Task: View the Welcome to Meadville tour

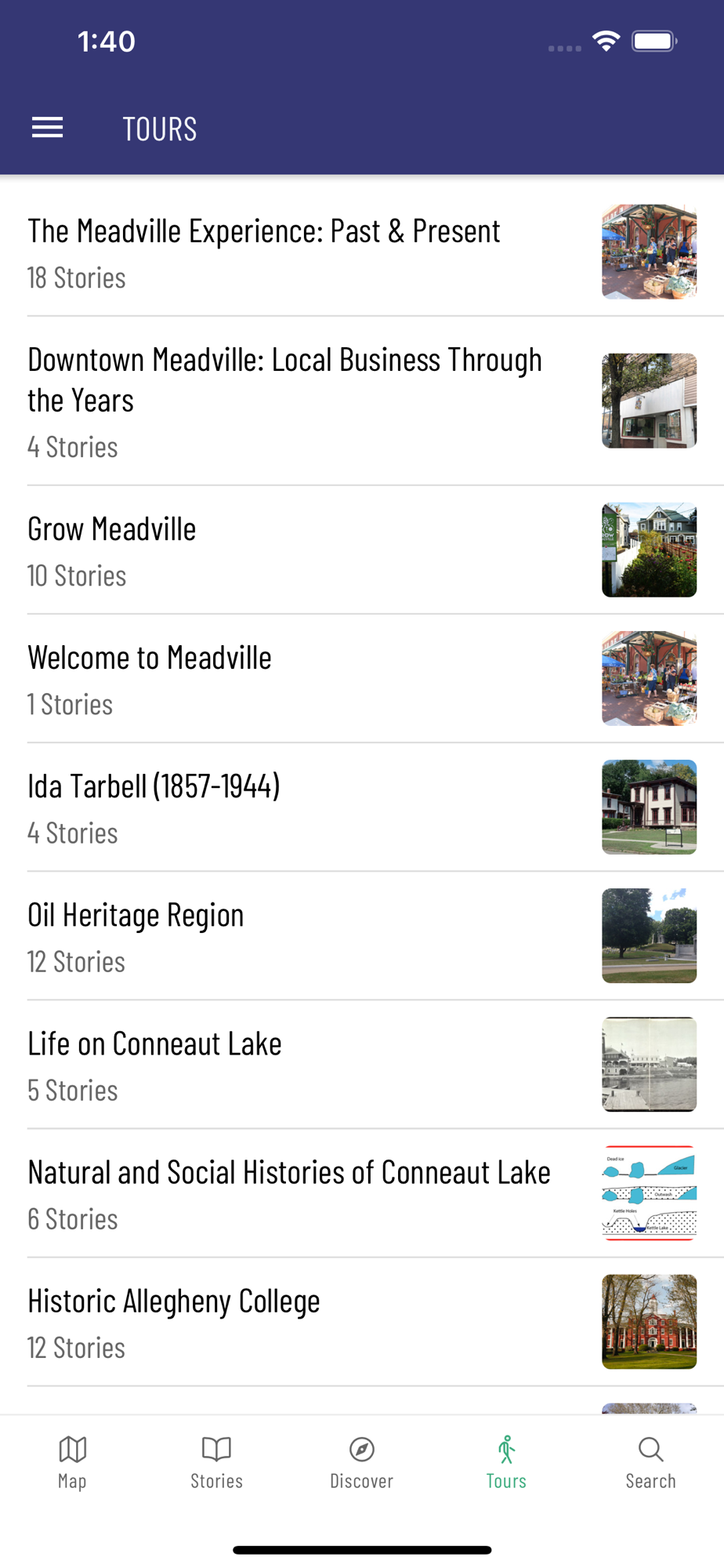Action: click(313, 678)
